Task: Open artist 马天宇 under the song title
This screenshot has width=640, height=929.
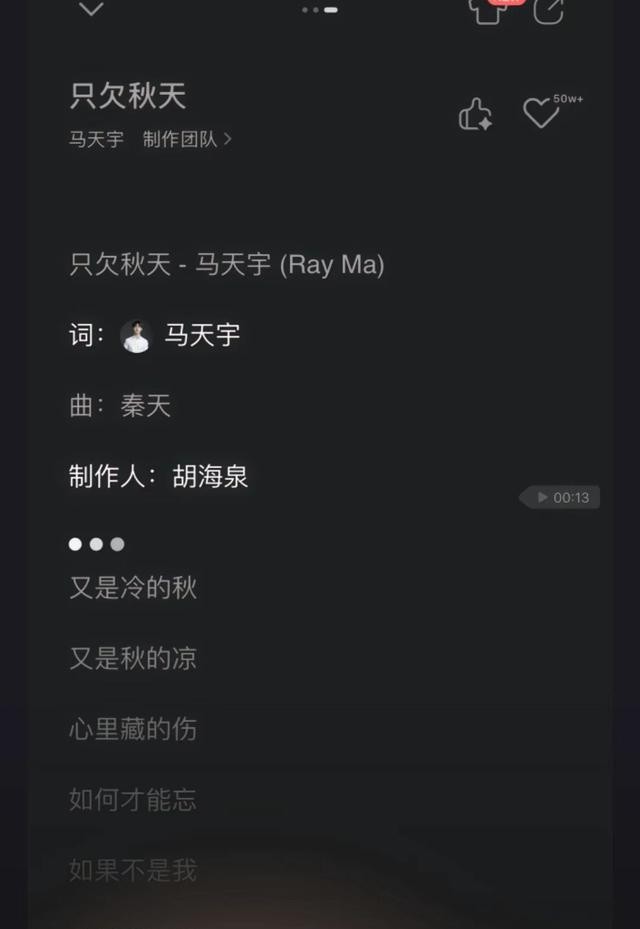Action: click(x=96, y=139)
